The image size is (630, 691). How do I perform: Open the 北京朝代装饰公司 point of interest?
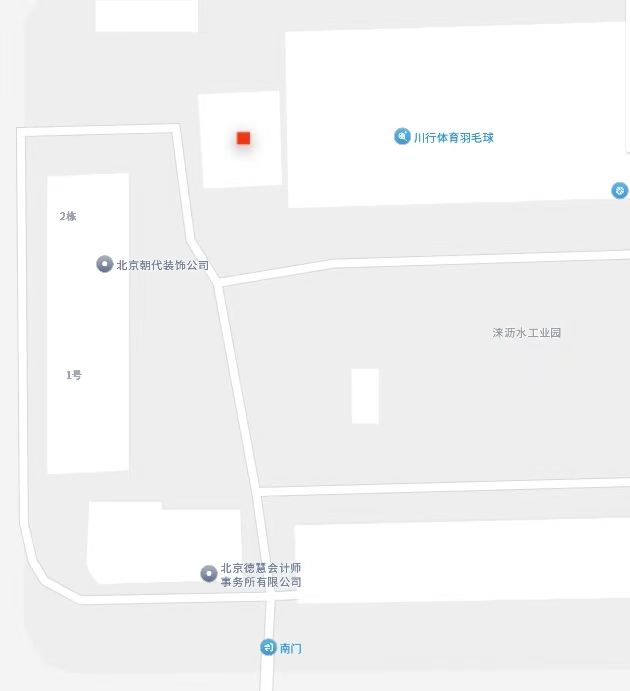pyautogui.click(x=104, y=264)
